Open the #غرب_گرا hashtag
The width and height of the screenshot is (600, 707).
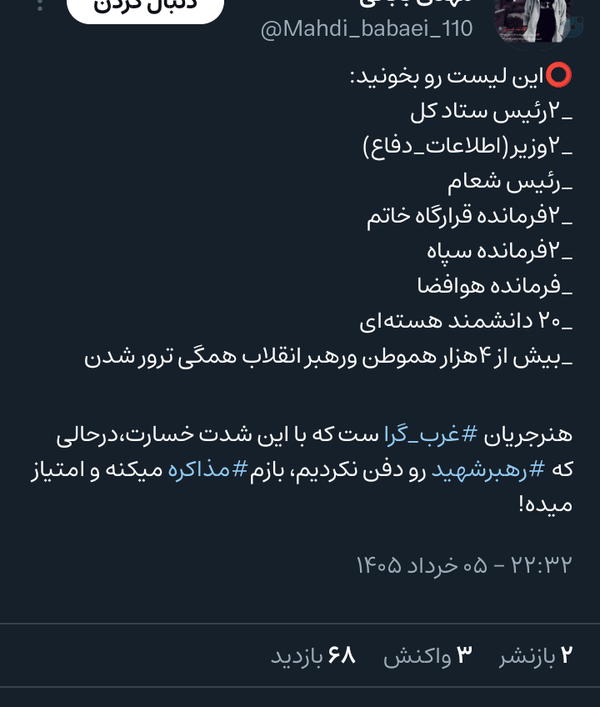(431, 435)
